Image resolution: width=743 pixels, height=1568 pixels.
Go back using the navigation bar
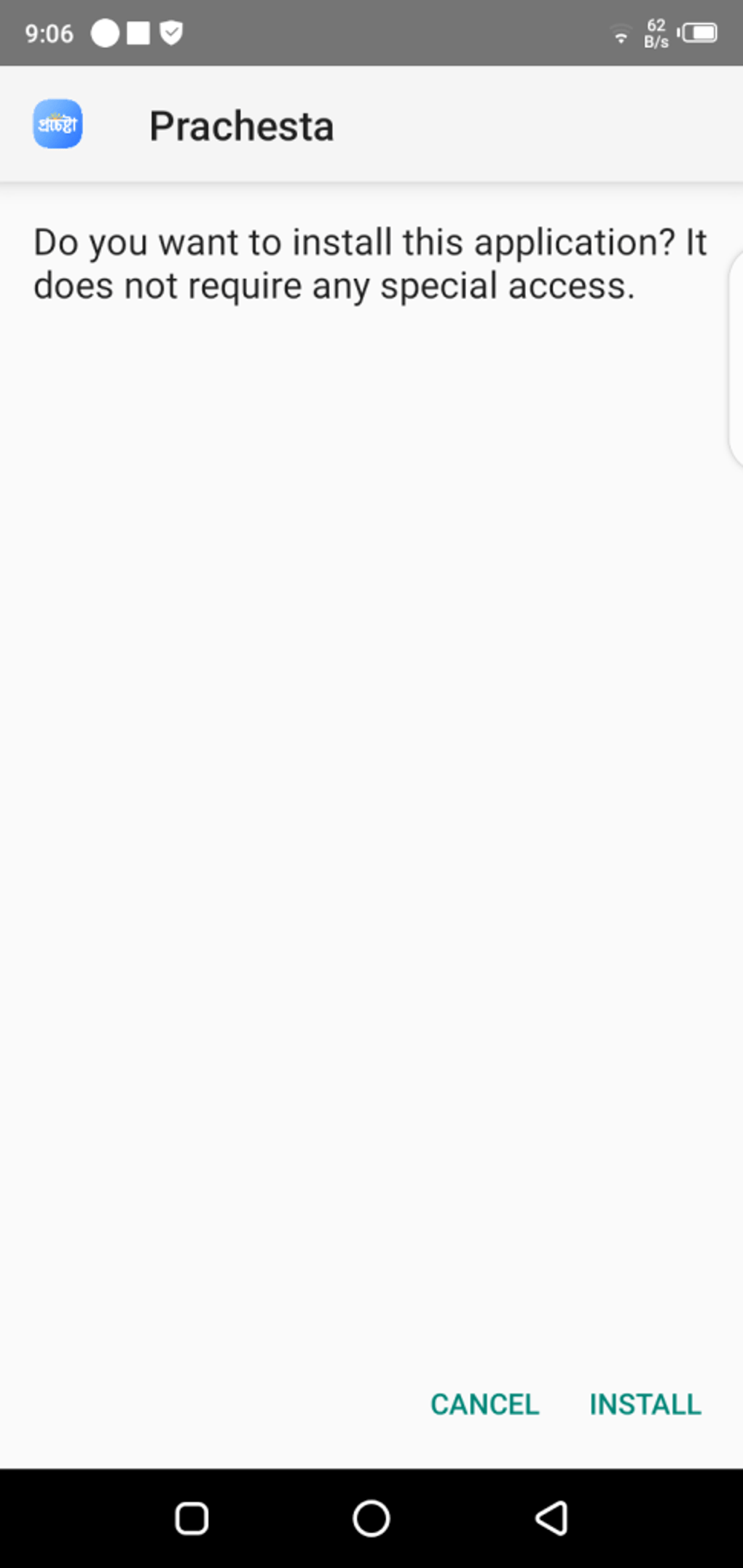click(x=551, y=1518)
